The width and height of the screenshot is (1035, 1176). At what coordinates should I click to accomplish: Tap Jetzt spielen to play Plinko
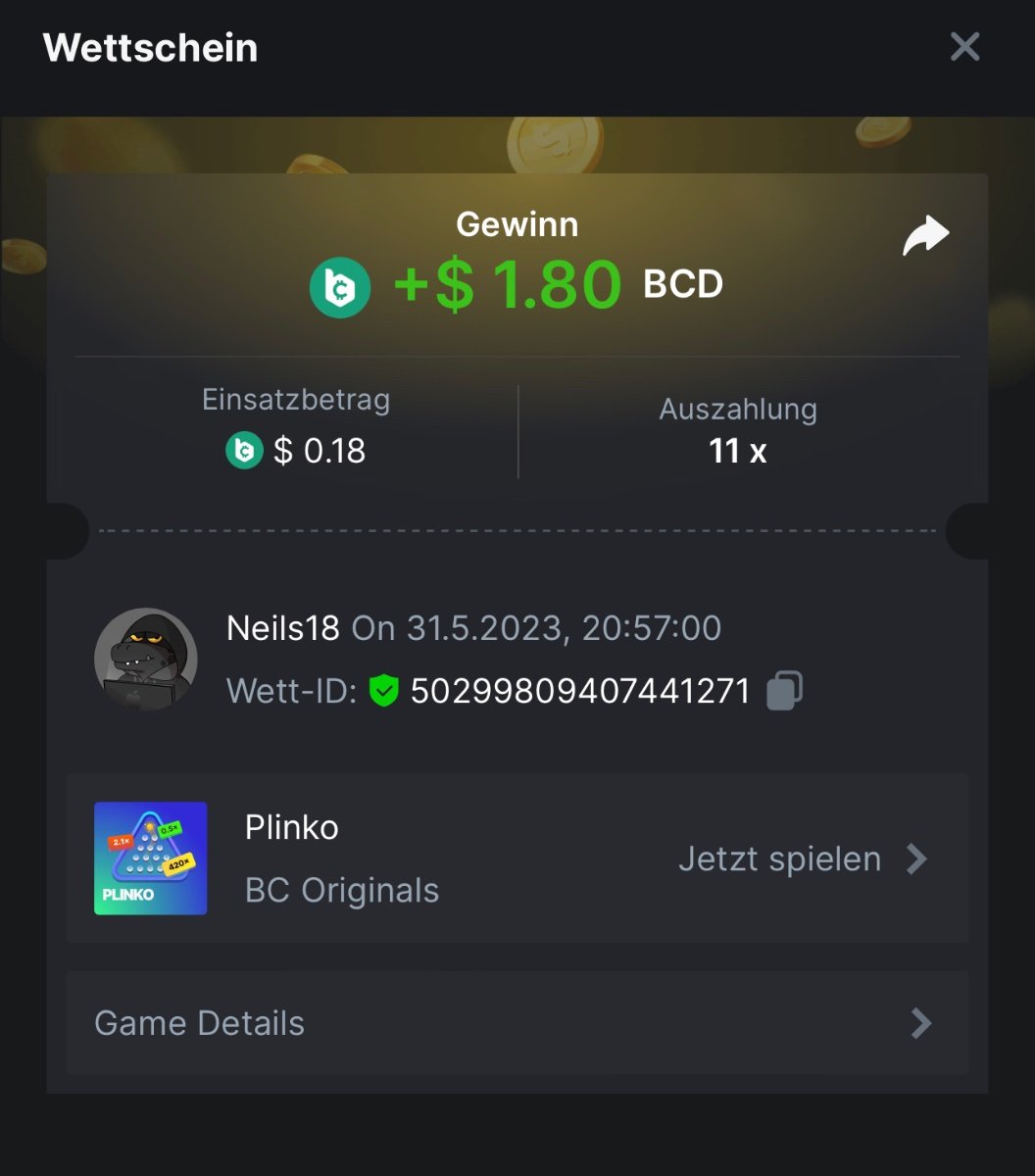801,859
